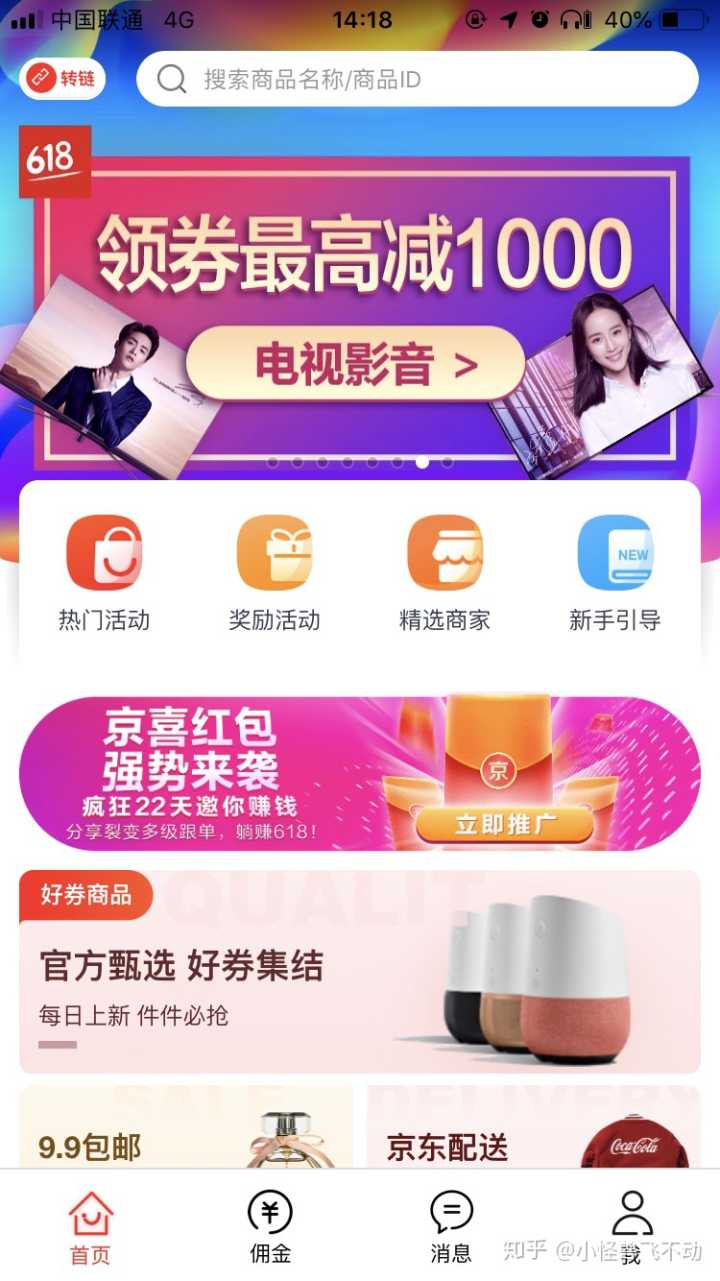Image resolution: width=720 pixels, height=1281 pixels.
Task: Open the 京东配送 card
Action: [533, 1128]
